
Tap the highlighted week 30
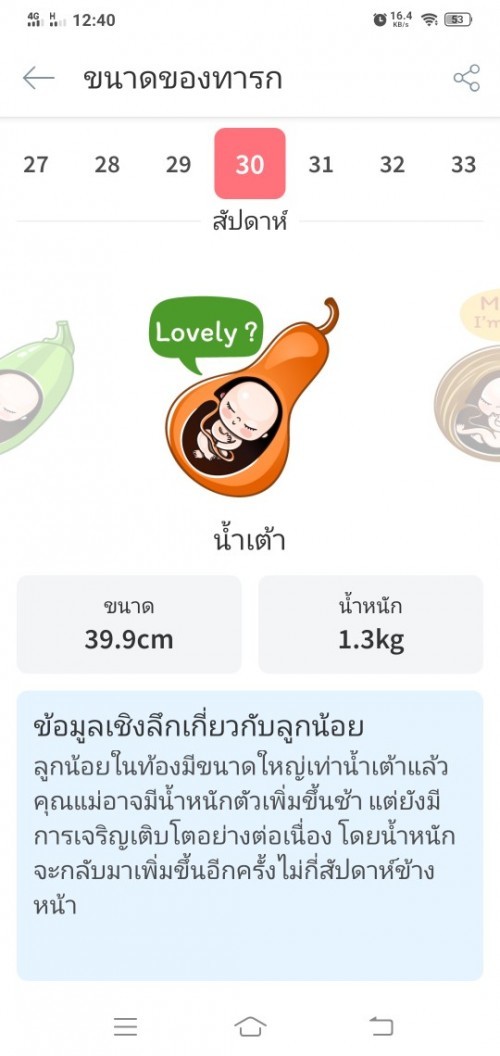tap(250, 164)
